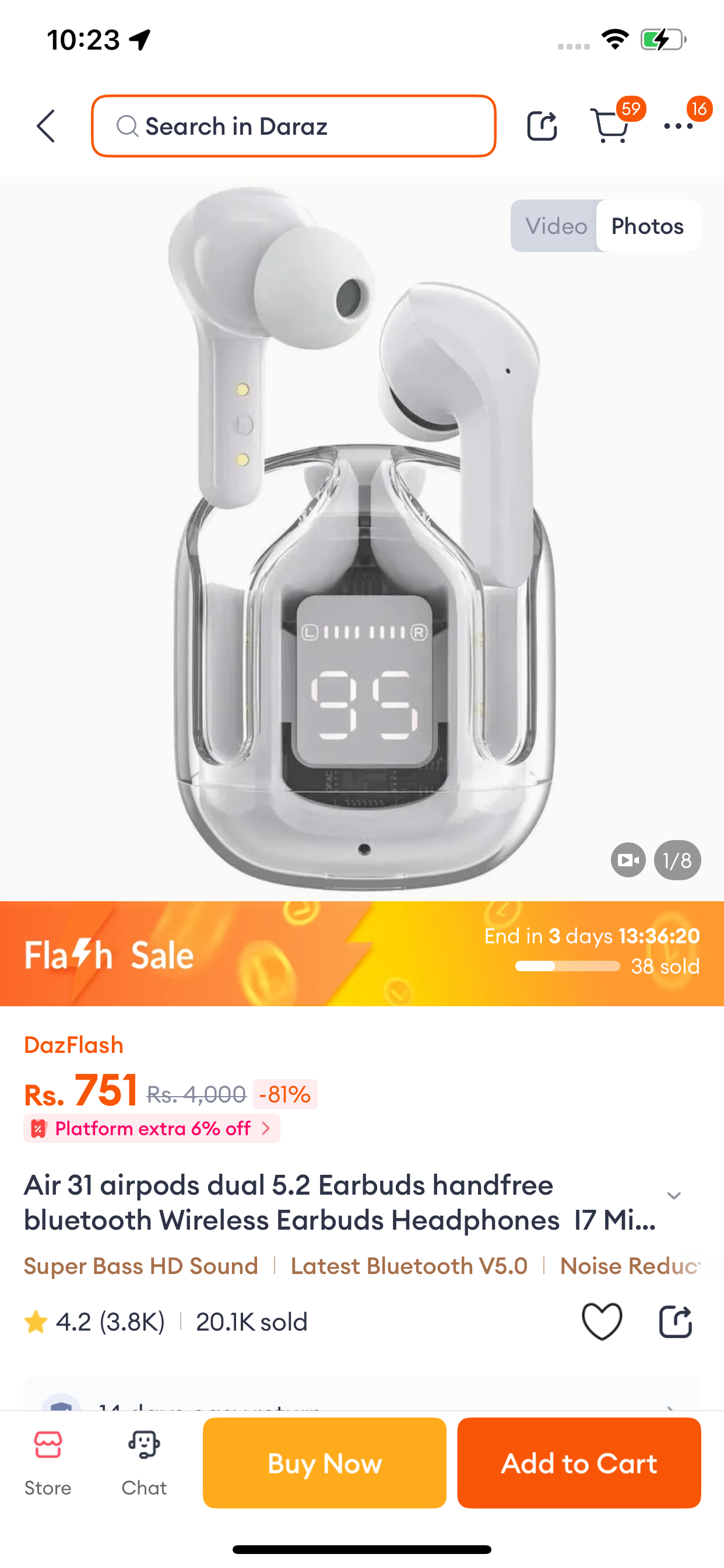Go back using the top-left arrow

point(45,126)
